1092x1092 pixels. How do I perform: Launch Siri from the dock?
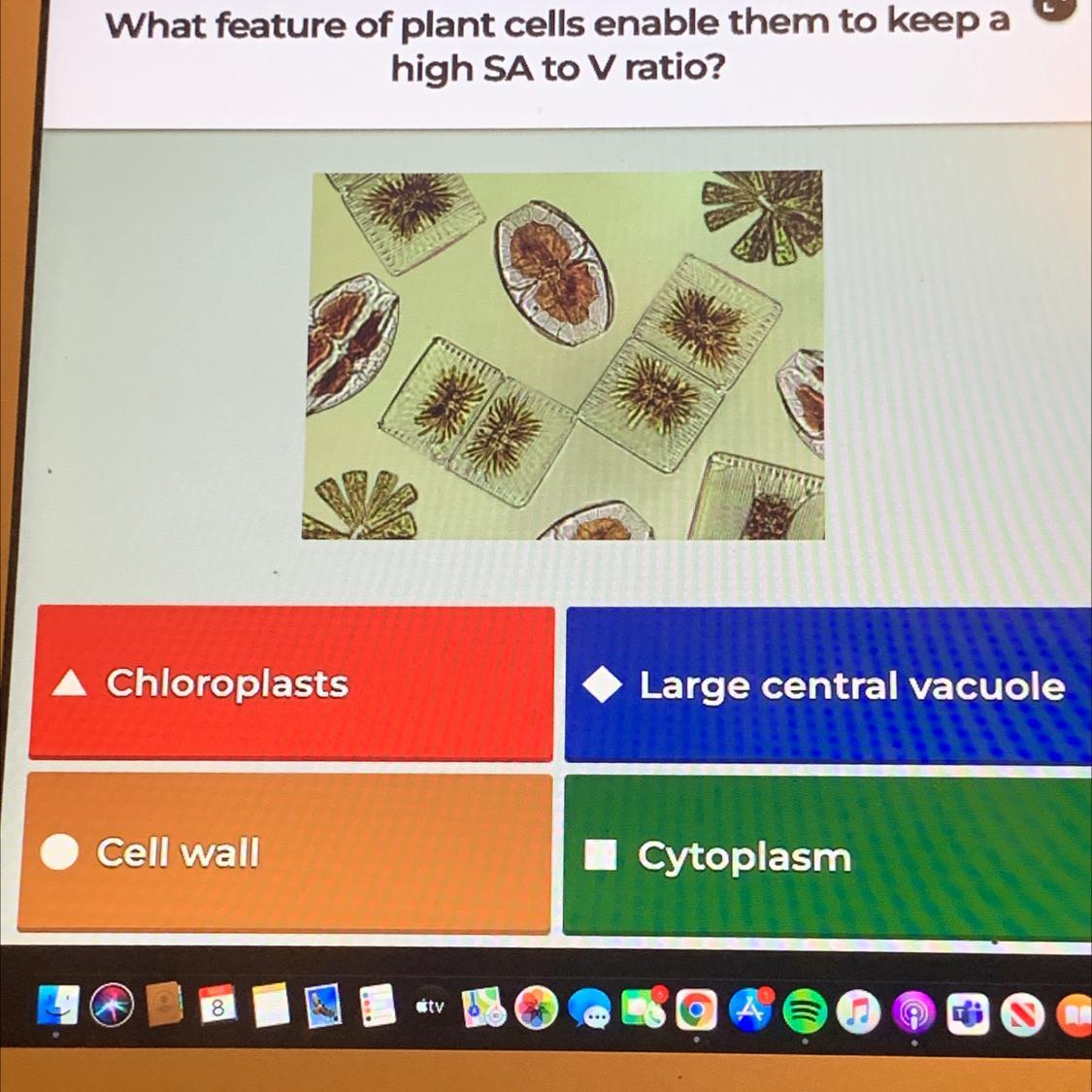[x=112, y=1007]
